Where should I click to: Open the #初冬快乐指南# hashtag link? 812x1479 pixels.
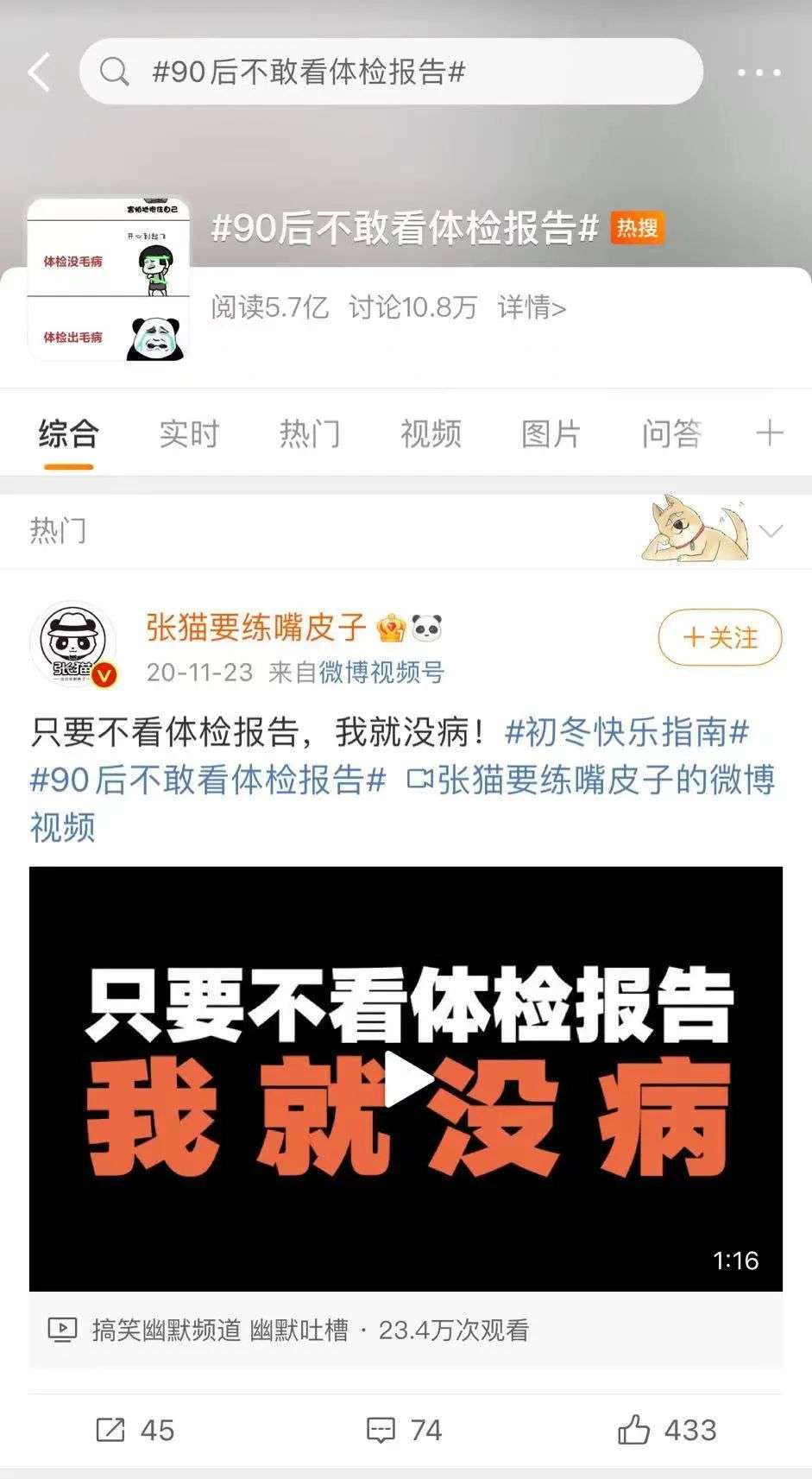(x=626, y=733)
